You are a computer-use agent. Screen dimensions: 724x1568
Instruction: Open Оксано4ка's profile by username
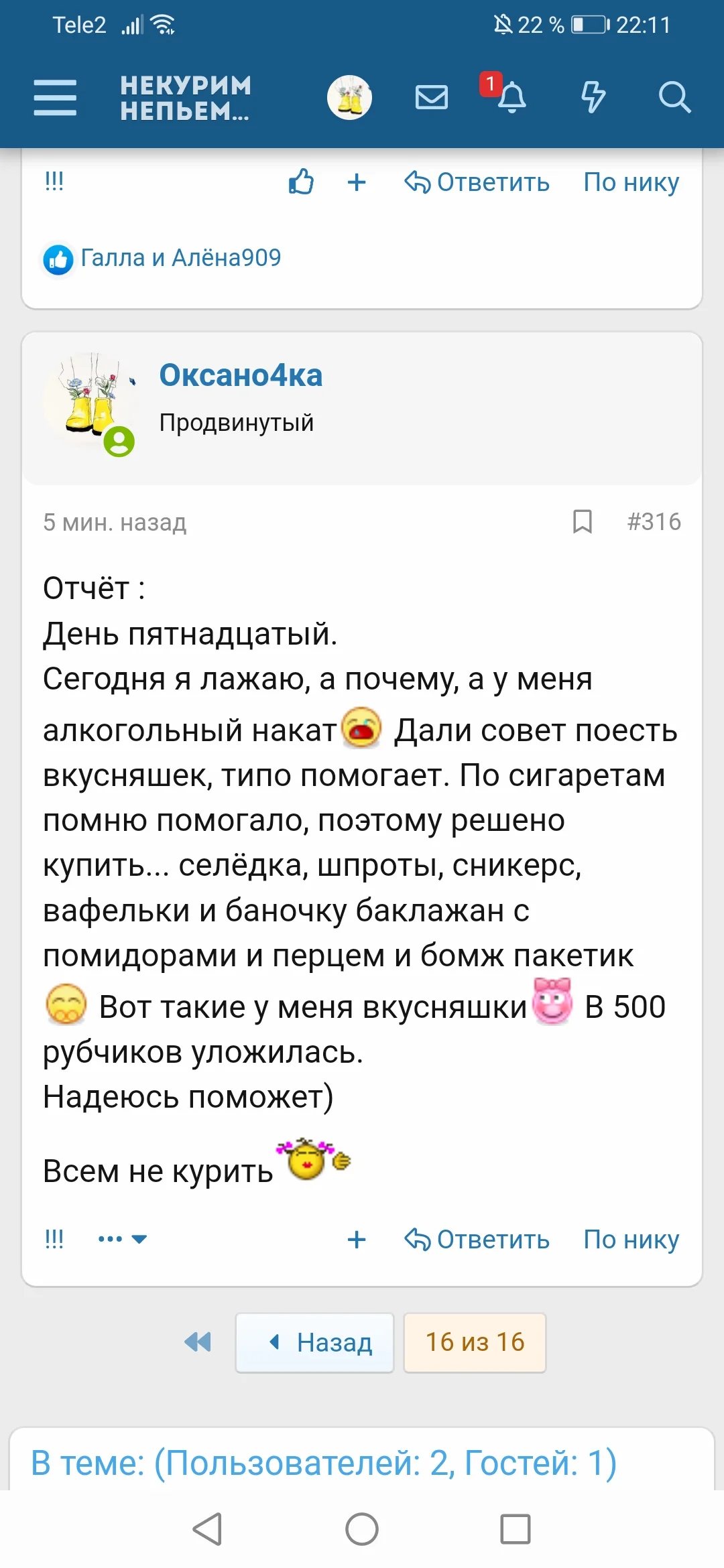(x=241, y=375)
